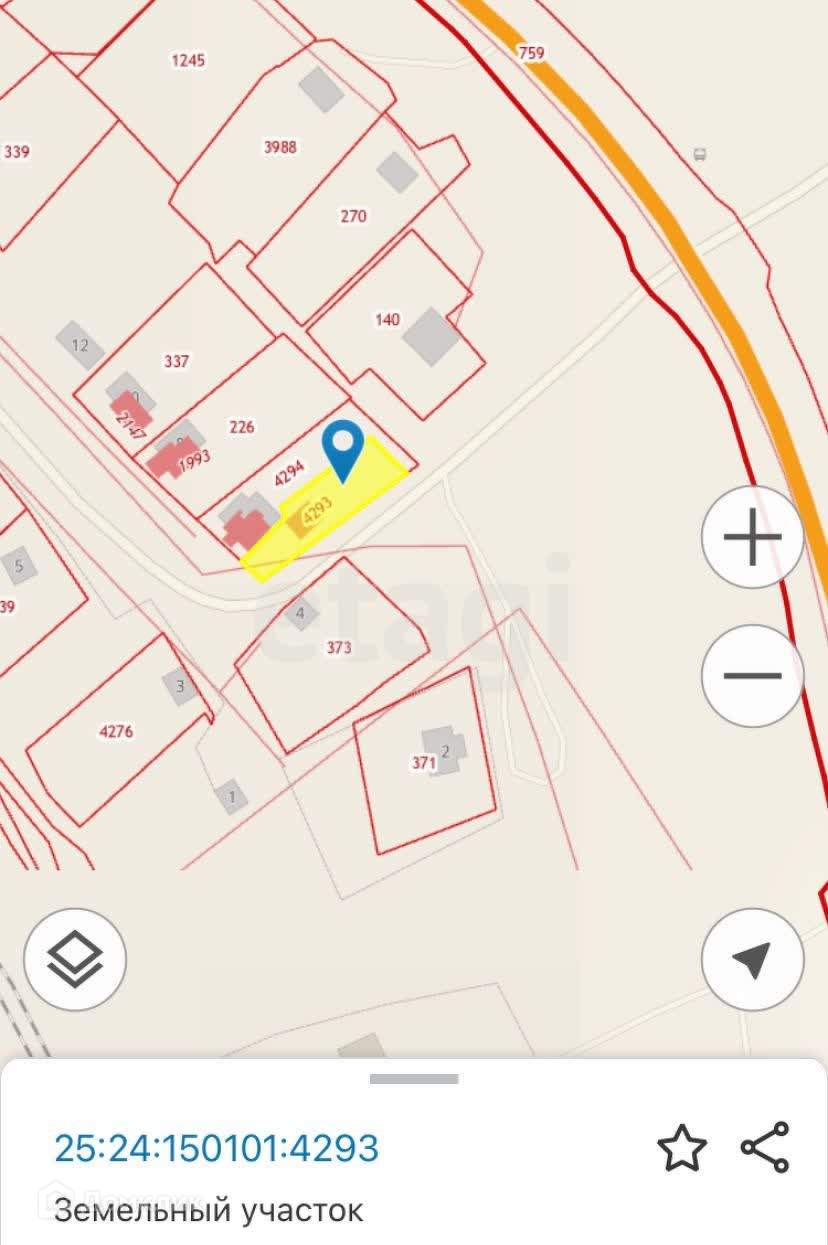Tap the blue location pin on the map
This screenshot has height=1245, width=828.
click(x=345, y=449)
